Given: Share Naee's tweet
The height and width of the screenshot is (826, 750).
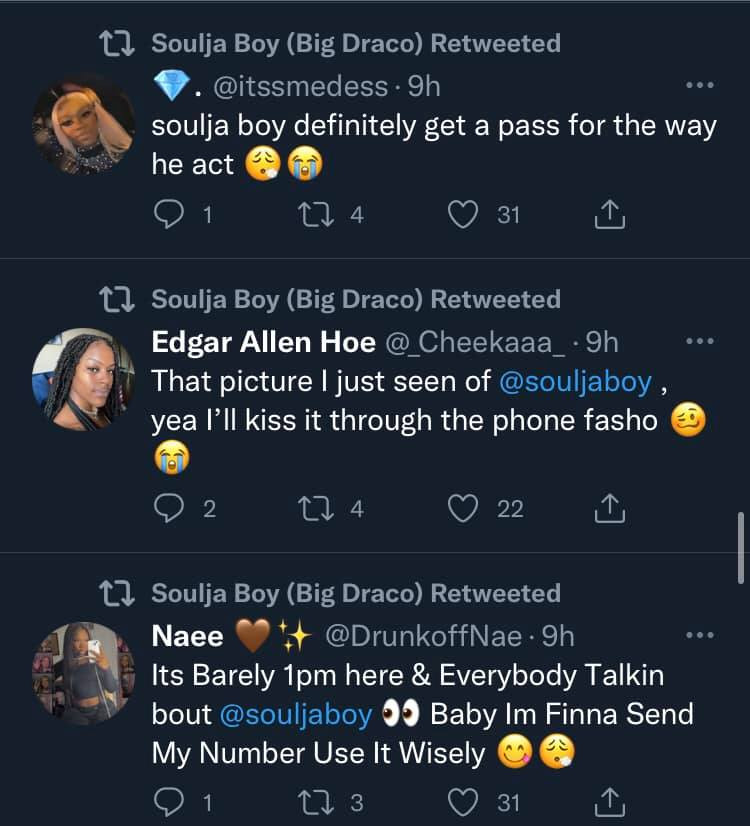Looking at the screenshot, I should [x=609, y=802].
